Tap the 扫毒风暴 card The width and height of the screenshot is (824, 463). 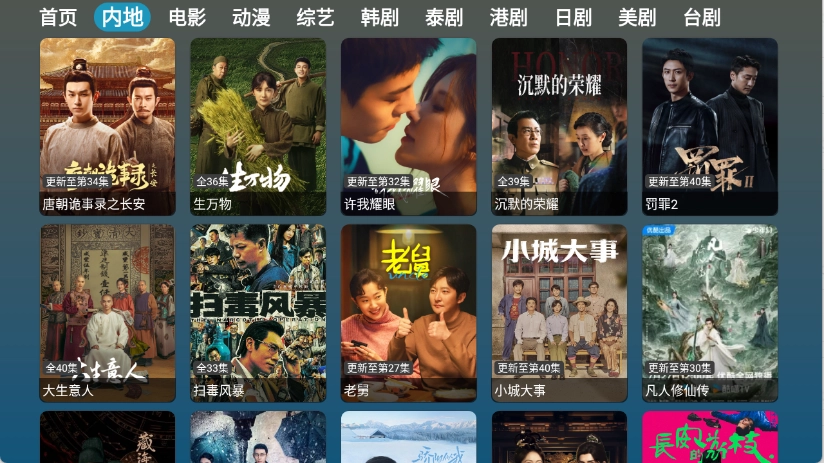tap(258, 312)
